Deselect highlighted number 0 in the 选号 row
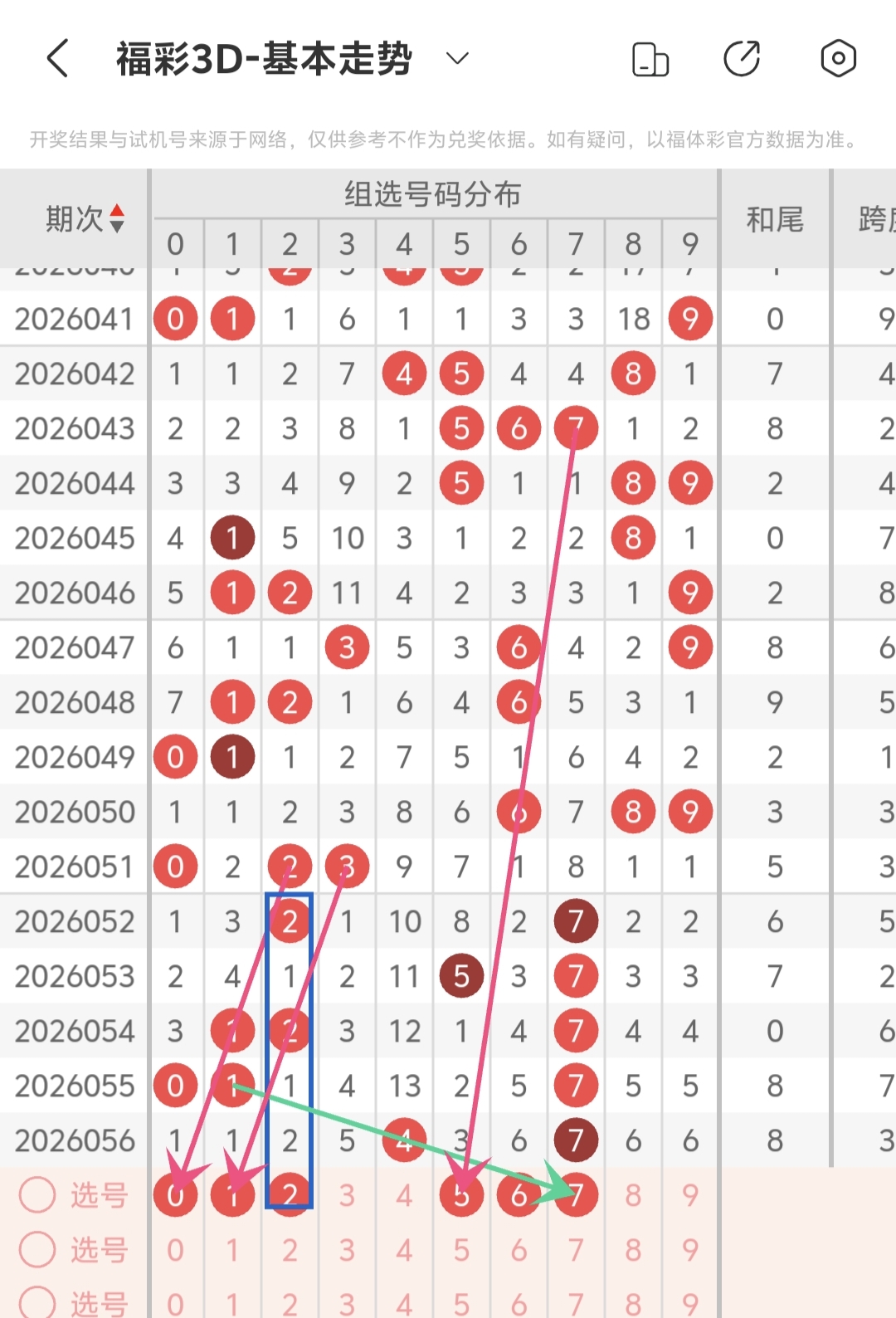The width and height of the screenshot is (896, 1318). click(175, 1195)
